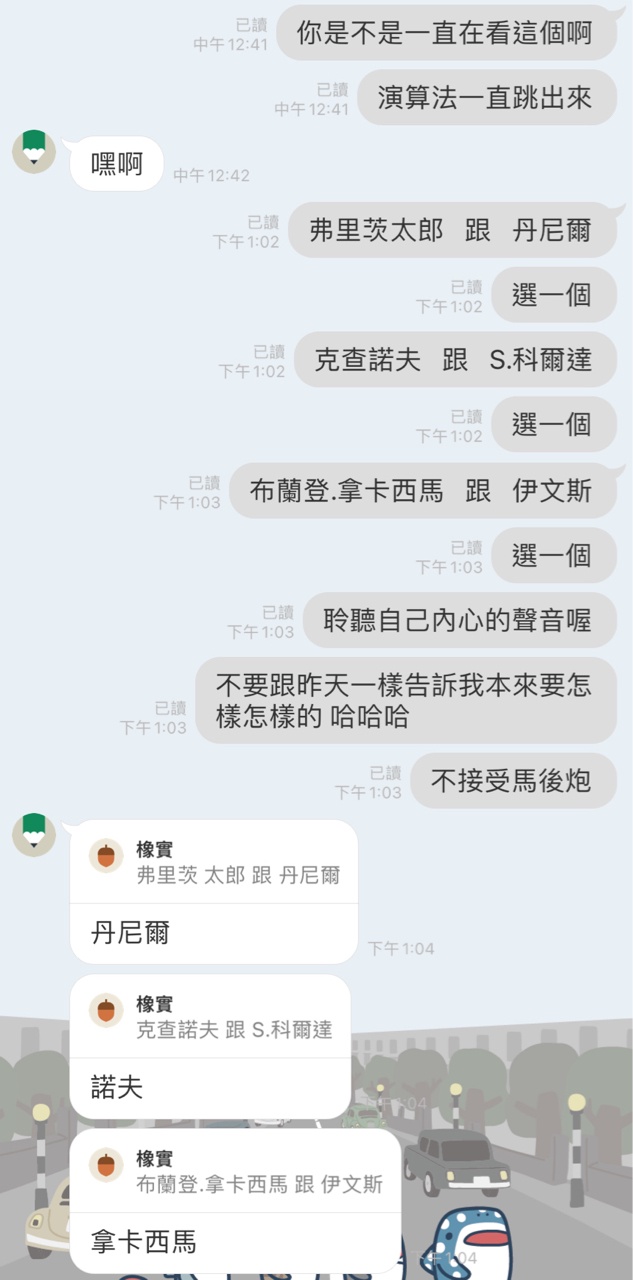Jump to quoted message 弗里茨 太郎 跟 丹尼爾
The image size is (633, 1280).
(x=214, y=863)
